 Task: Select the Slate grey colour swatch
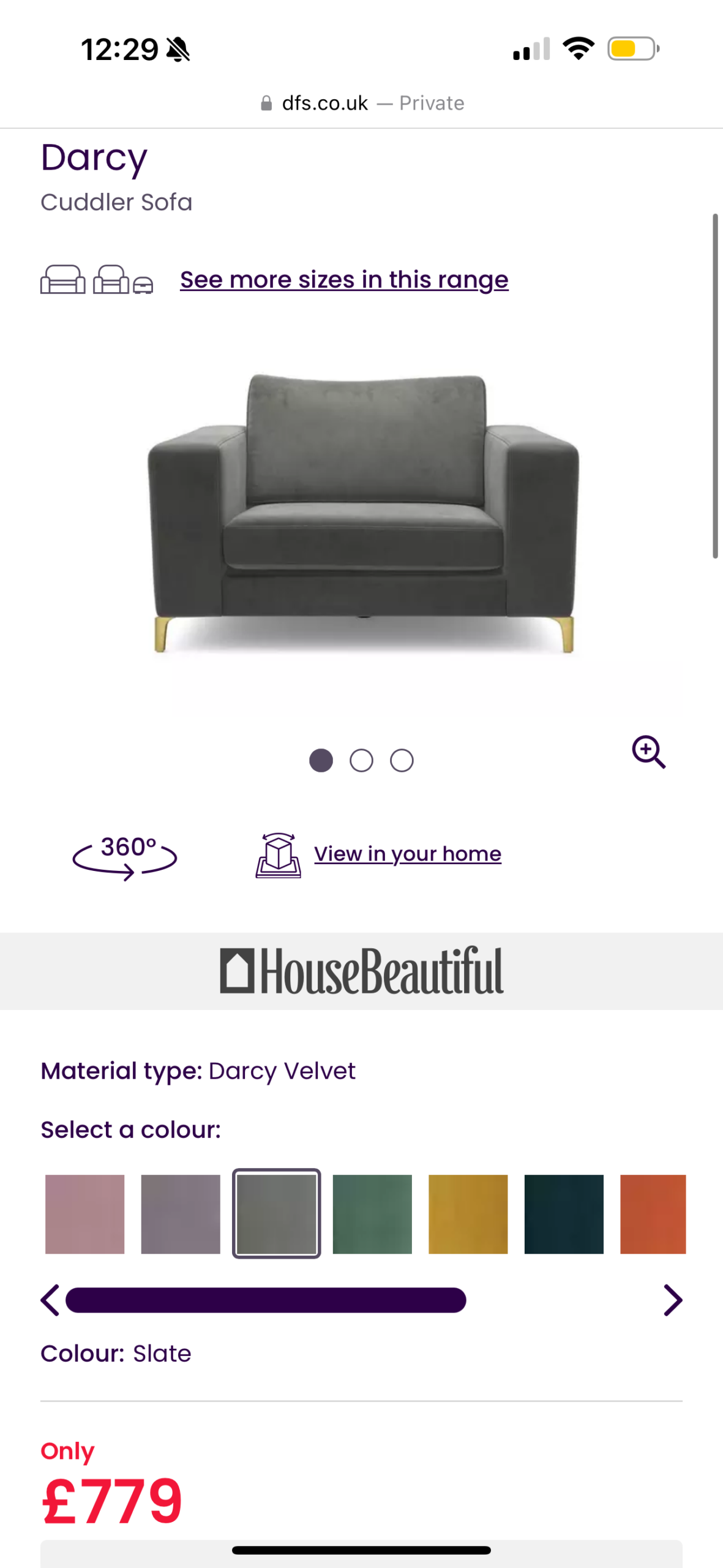[x=276, y=1214]
